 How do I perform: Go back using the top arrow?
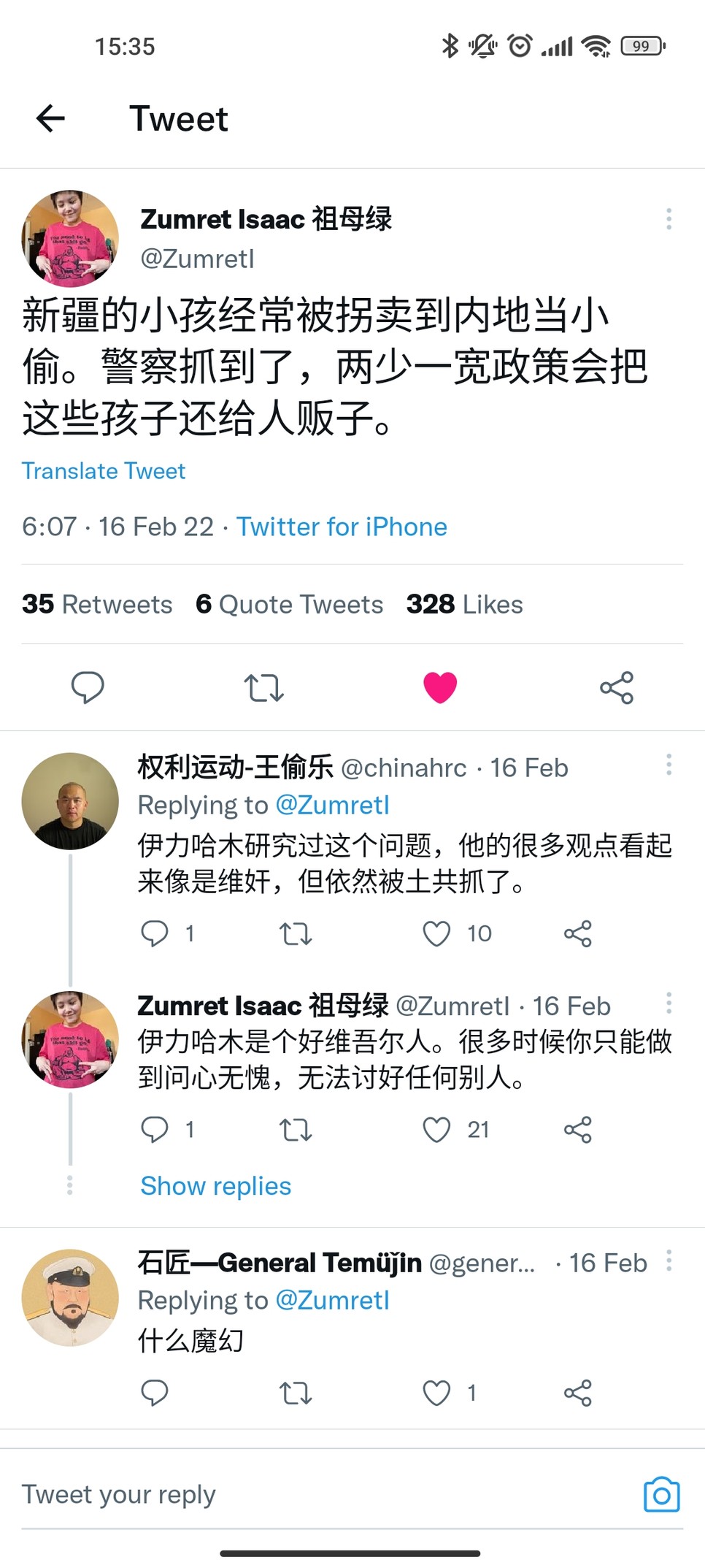50,118
